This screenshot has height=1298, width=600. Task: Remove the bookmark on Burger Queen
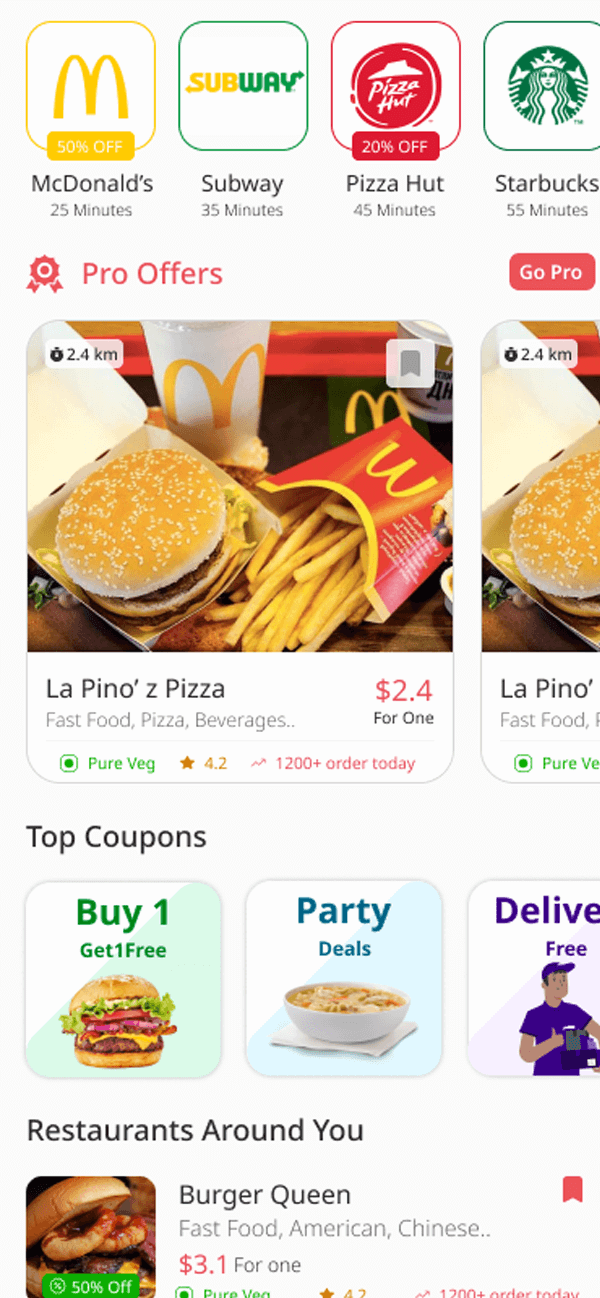572,1189
